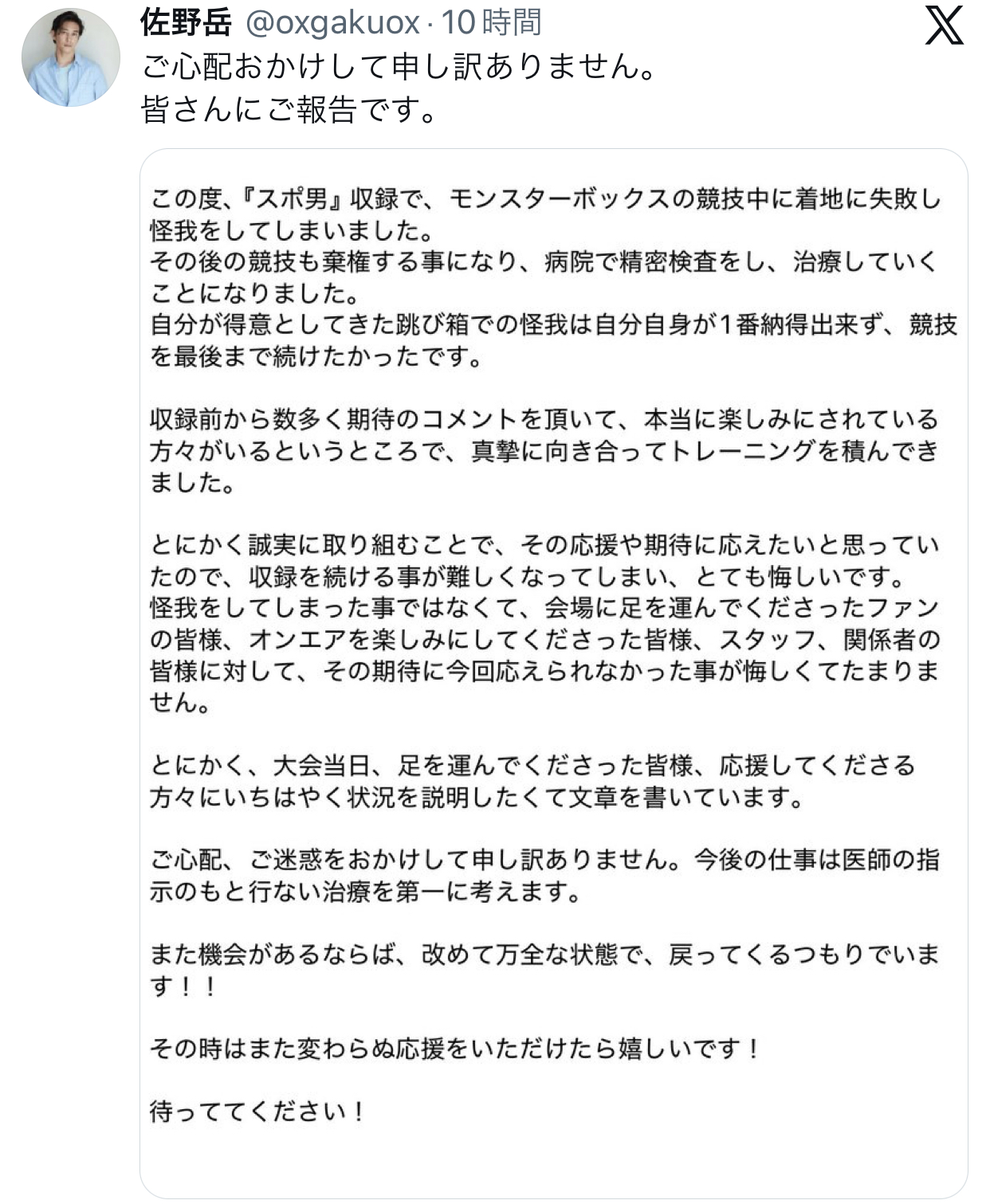This screenshot has height=1204, width=990.
Task: Open 佐野岳's profile picture
Action: 70,57
